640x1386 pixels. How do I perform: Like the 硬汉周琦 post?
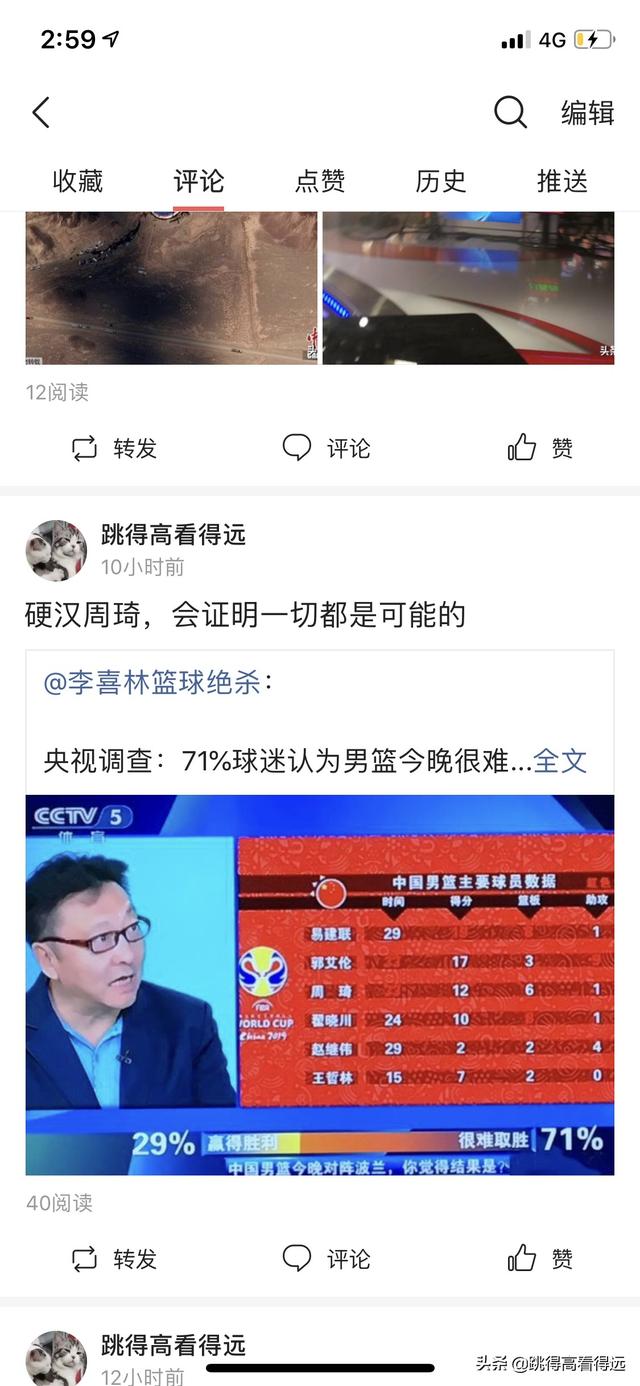point(540,1259)
